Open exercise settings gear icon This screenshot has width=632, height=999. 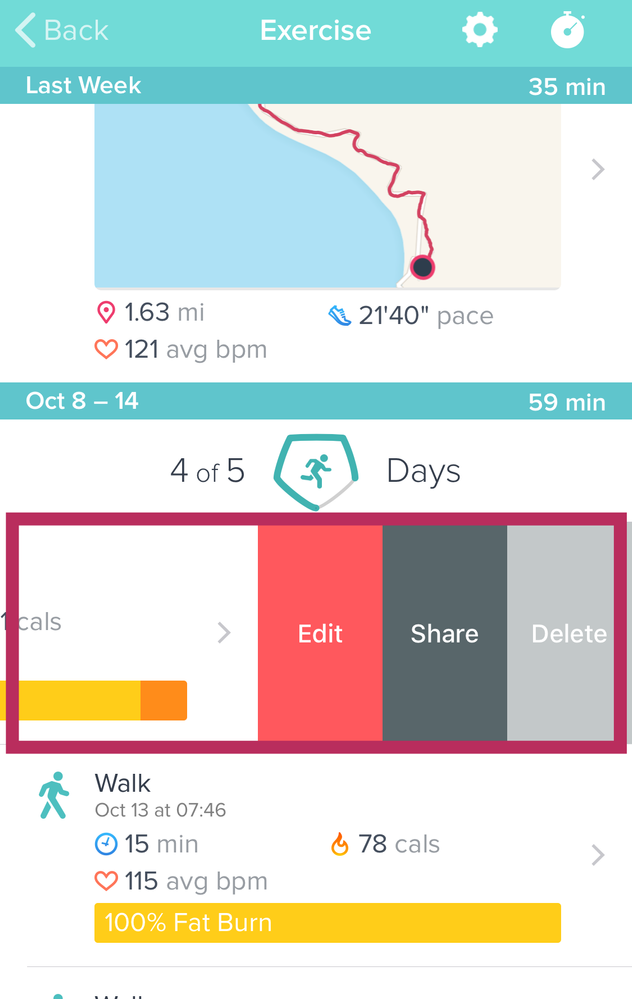[x=479, y=31]
